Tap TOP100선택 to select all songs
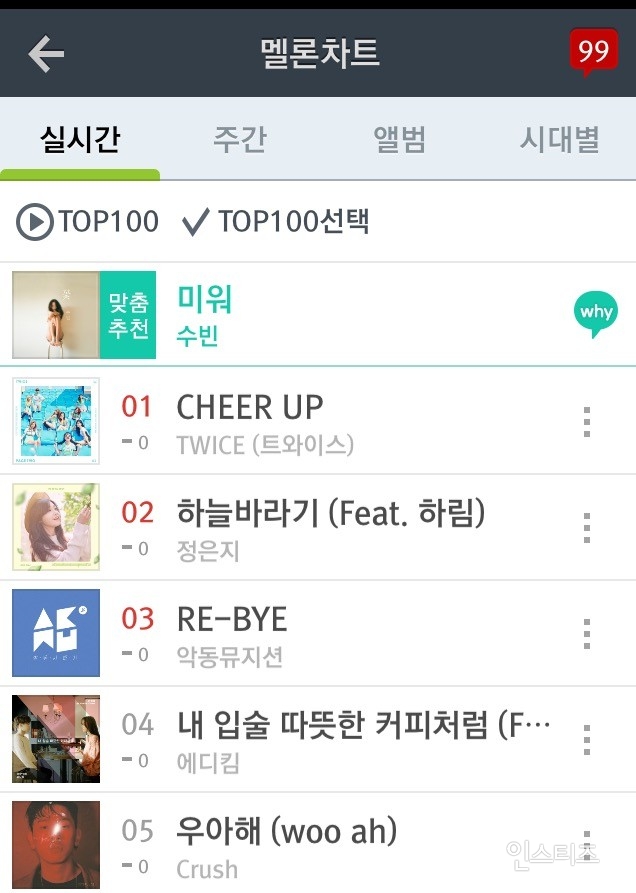 pyautogui.click(x=276, y=222)
